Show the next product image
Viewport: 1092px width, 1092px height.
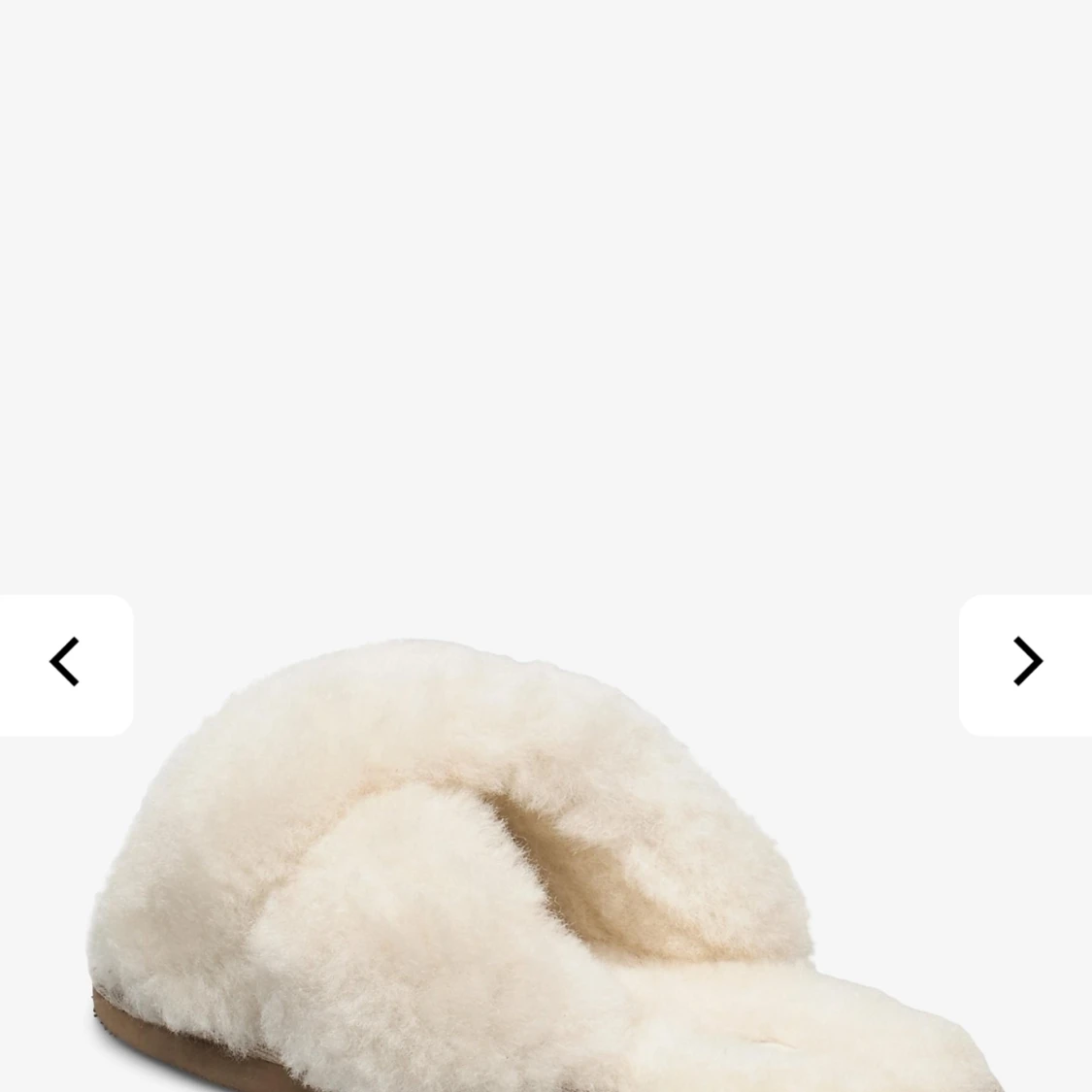[1026, 664]
